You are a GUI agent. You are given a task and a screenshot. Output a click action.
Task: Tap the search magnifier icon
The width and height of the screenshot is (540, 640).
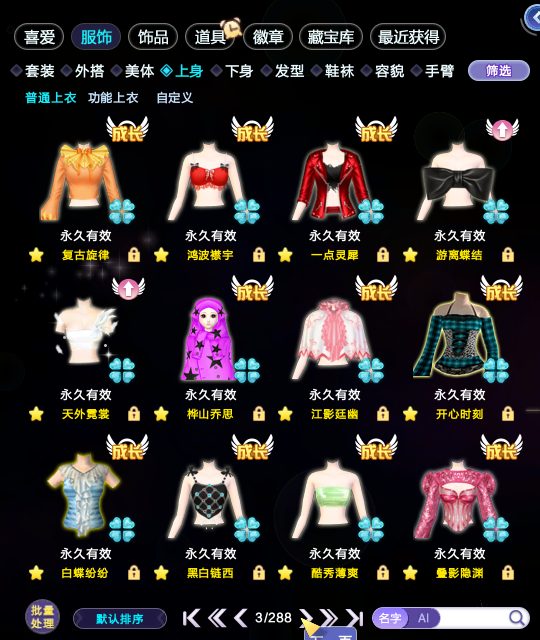tap(517, 618)
